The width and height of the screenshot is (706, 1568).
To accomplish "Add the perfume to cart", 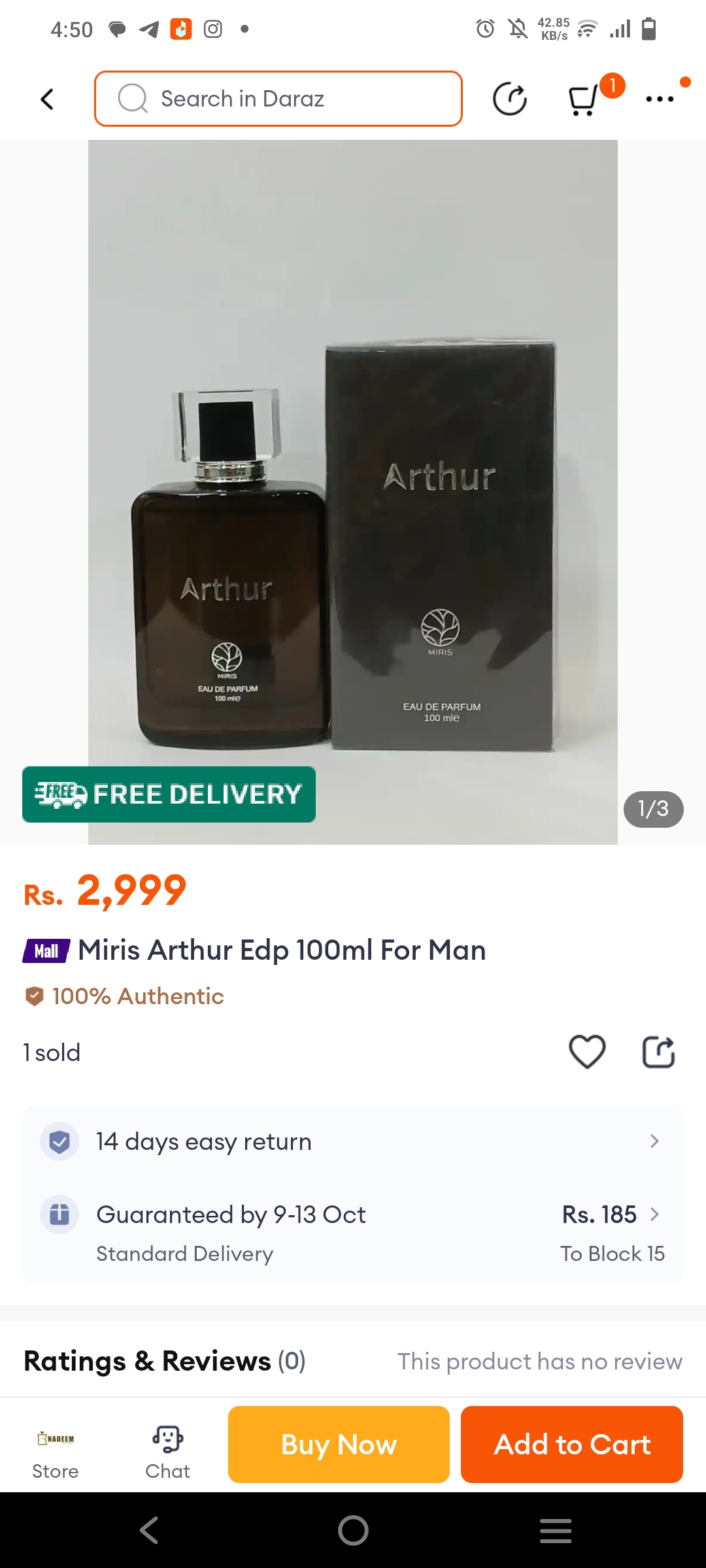I will 572,1445.
